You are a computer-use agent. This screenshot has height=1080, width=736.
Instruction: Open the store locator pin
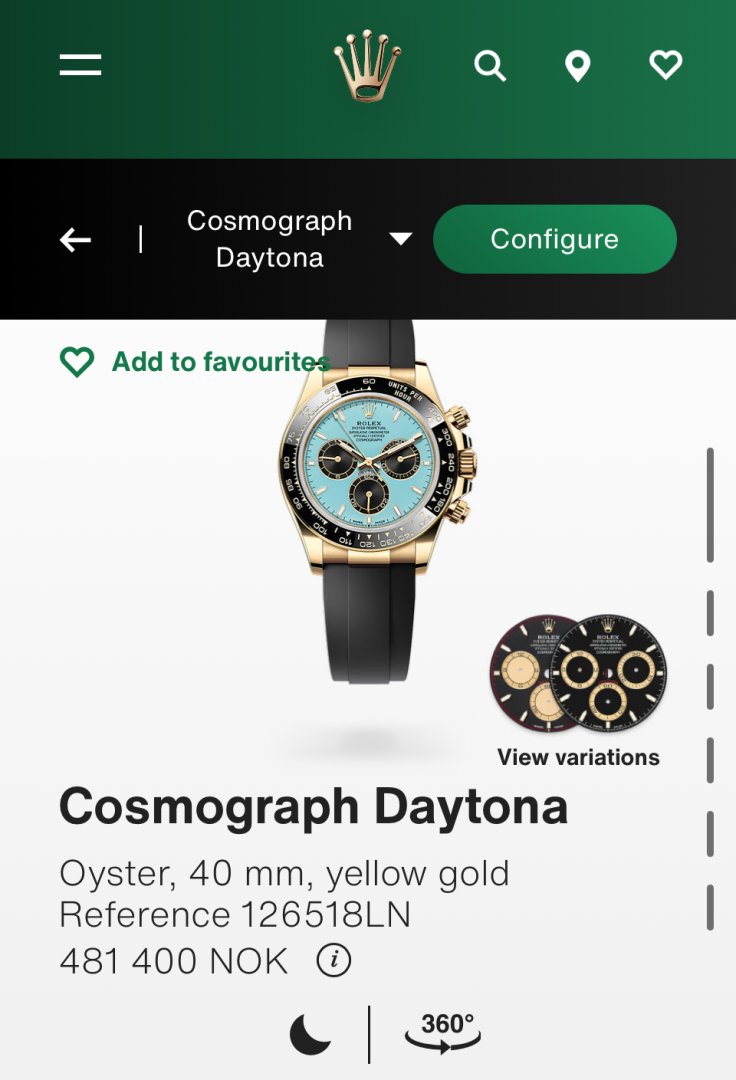coord(577,67)
